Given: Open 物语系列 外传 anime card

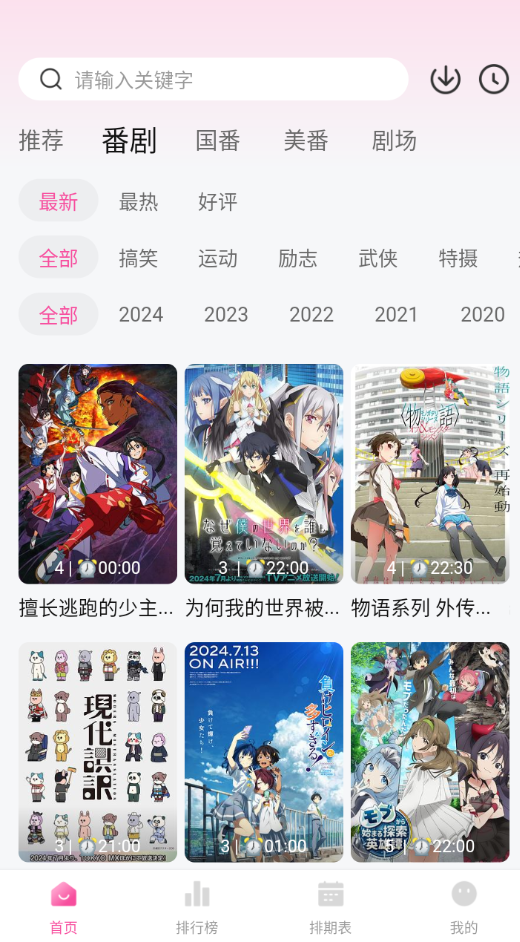Looking at the screenshot, I should coord(431,492).
